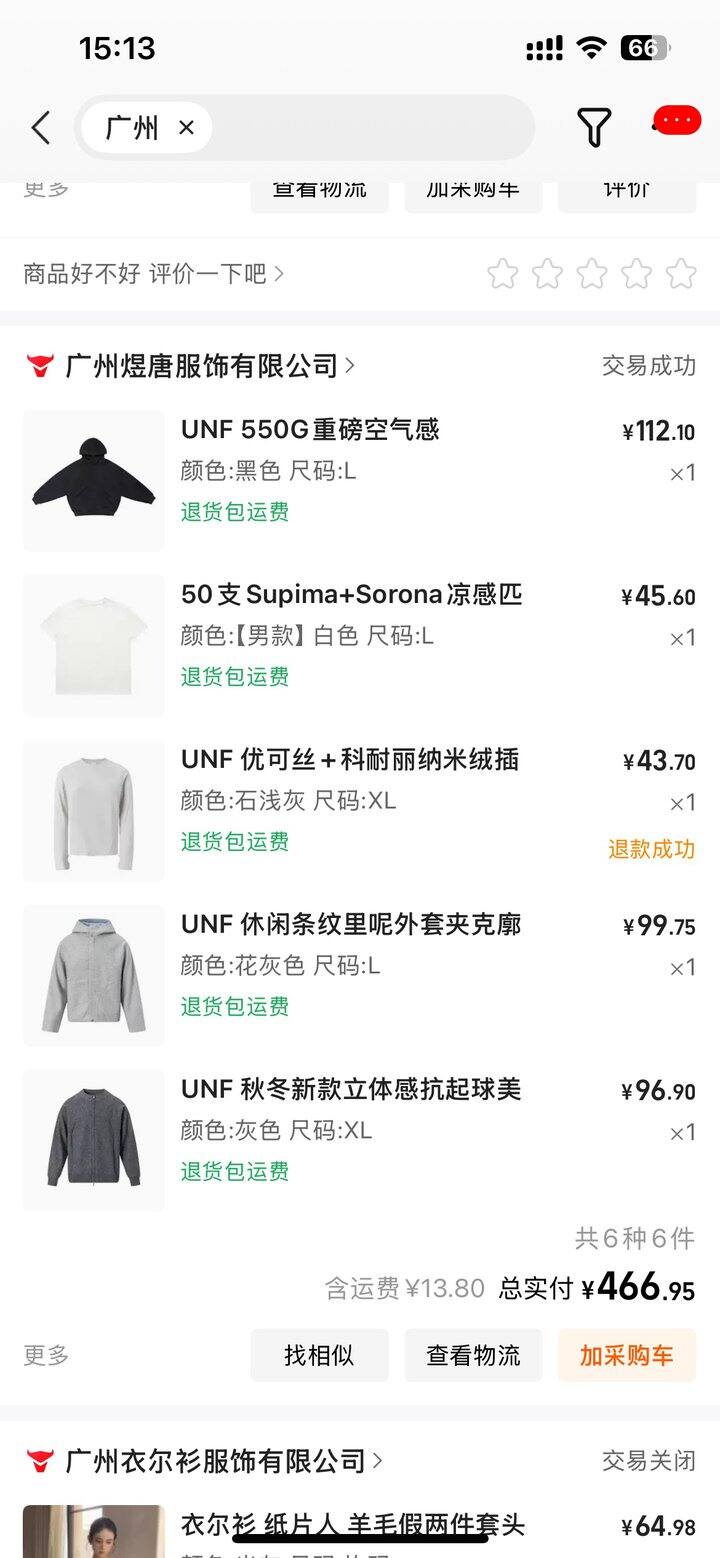This screenshot has width=720, height=1558.
Task: Tap the search field beside 广州
Action: pyautogui.click(x=370, y=128)
